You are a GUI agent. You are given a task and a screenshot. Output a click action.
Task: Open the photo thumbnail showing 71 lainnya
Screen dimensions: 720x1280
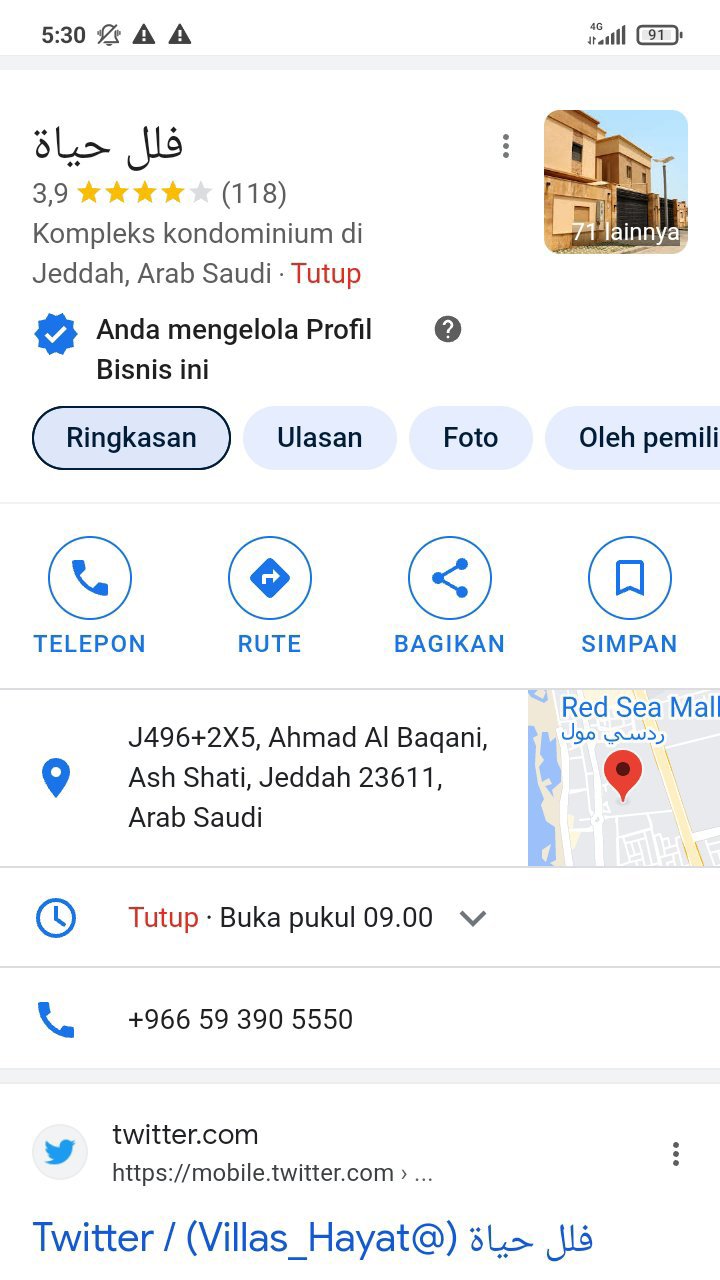616,182
